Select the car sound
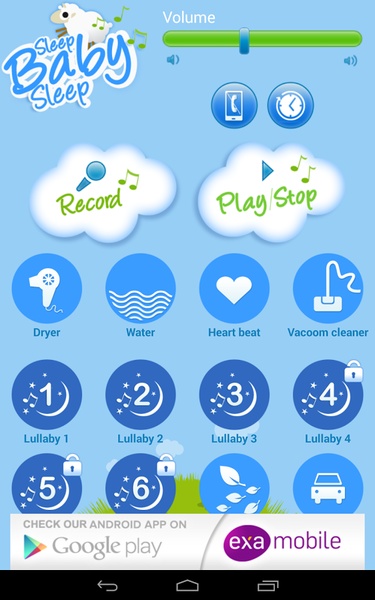 [x=328, y=484]
